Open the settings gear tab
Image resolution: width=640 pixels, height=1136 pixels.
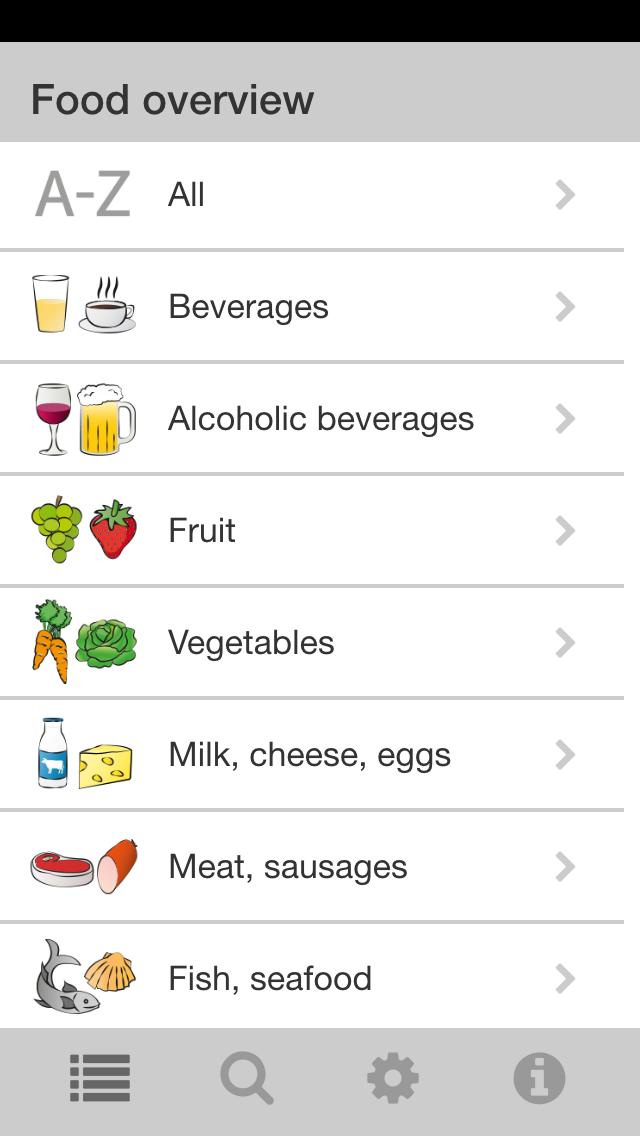point(393,1080)
